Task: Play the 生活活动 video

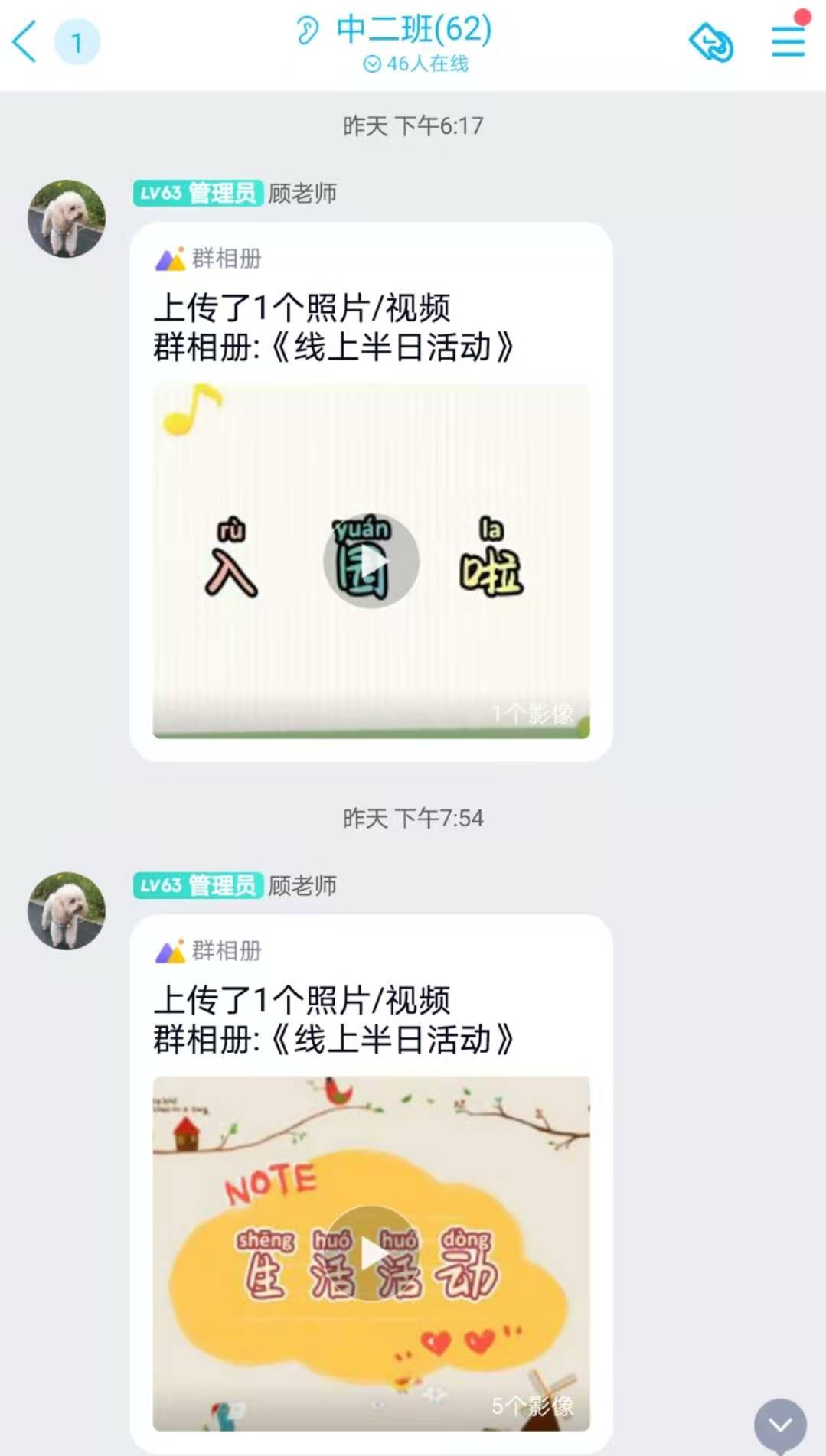Action: [371, 1253]
